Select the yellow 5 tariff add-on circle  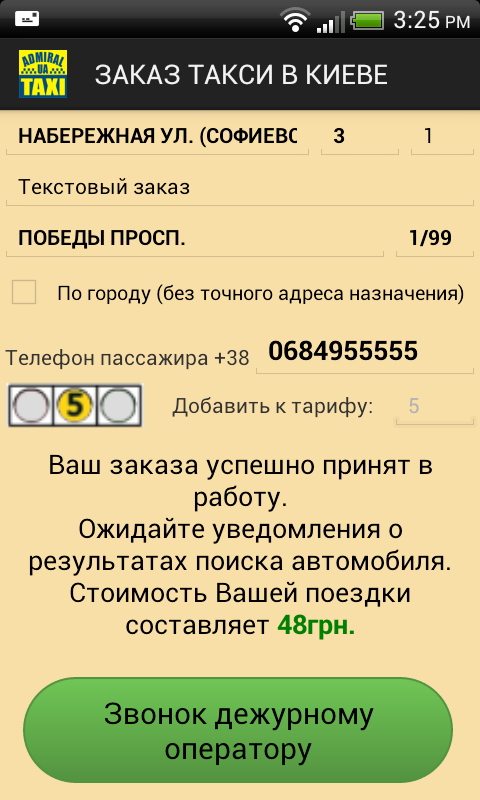coord(74,406)
